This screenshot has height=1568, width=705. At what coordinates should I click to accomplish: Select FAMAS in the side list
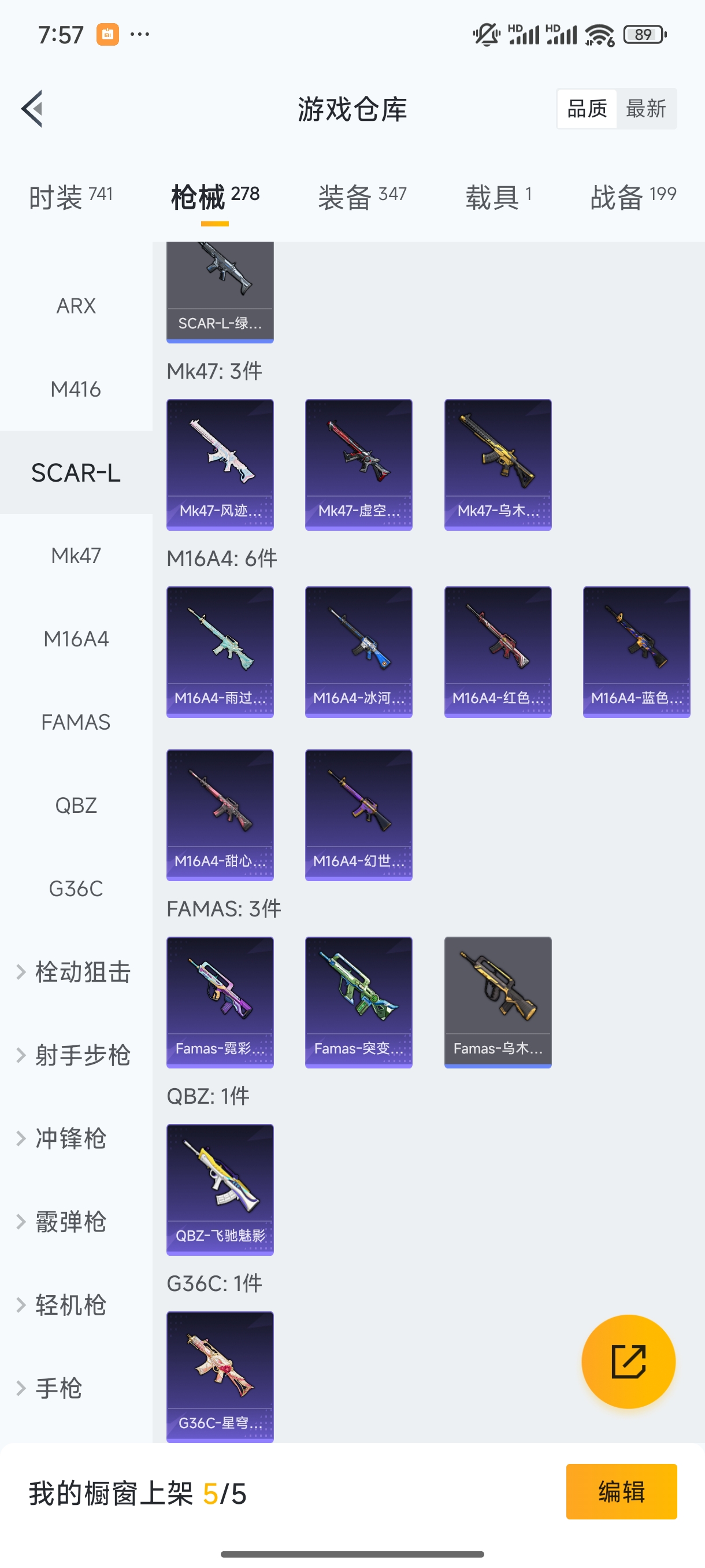tap(76, 722)
